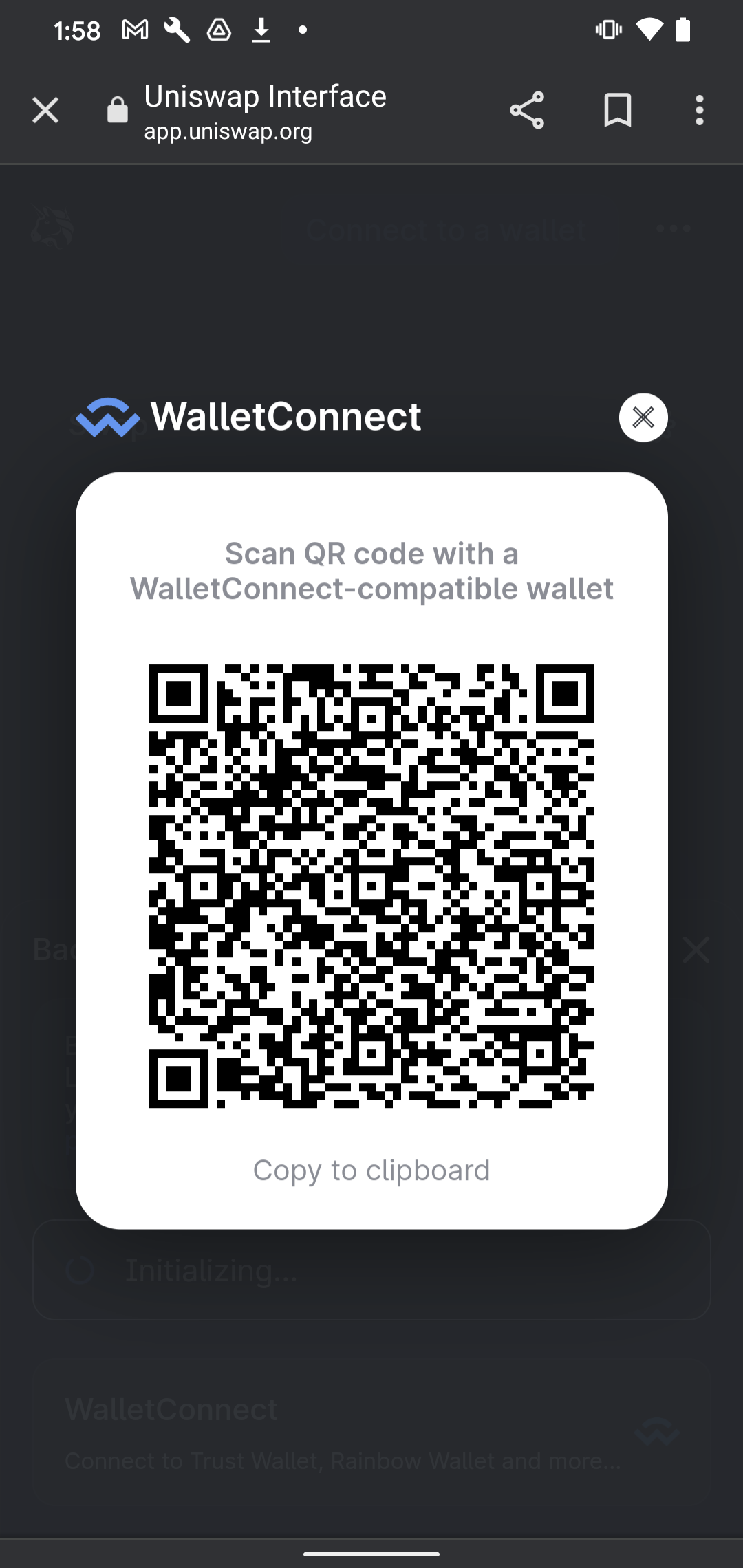This screenshot has width=743, height=1568.
Task: Tap the app.uniswap.org address label
Action: tap(228, 131)
